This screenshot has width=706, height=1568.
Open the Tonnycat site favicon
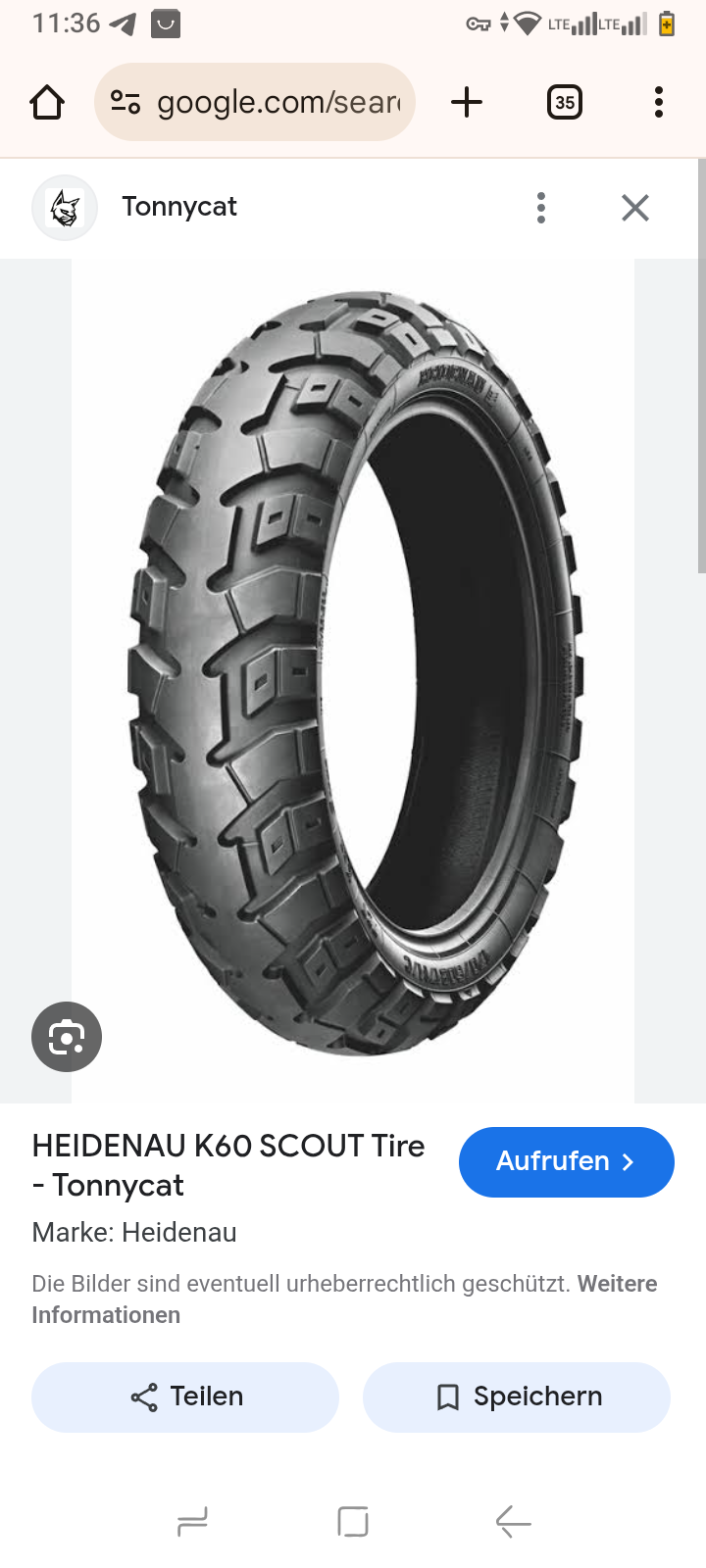pos(65,207)
